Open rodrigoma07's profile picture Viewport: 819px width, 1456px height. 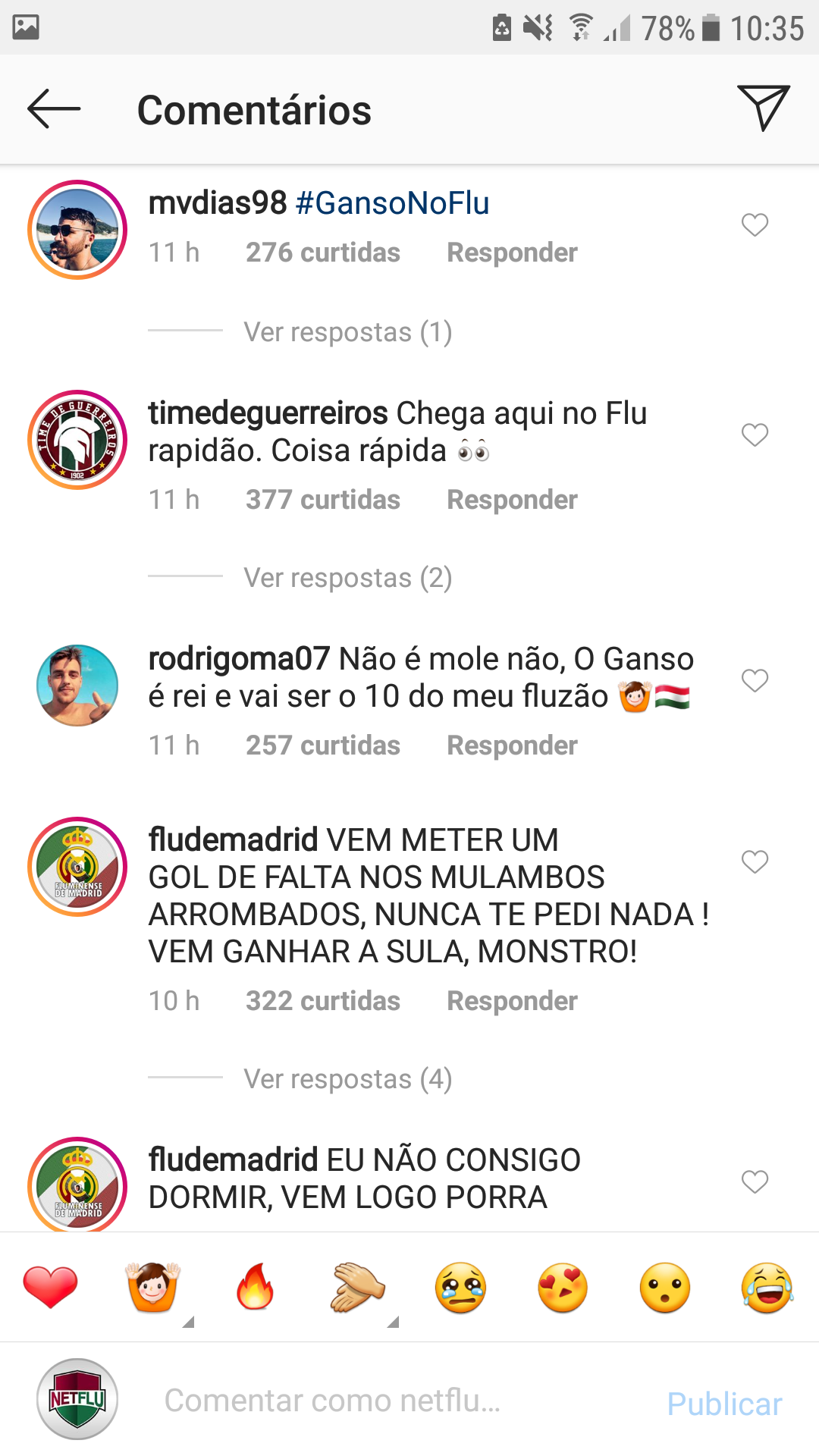click(77, 686)
